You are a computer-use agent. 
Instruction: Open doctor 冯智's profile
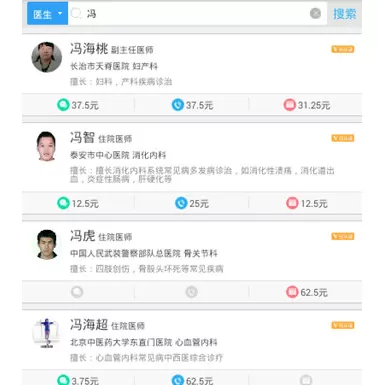point(192,157)
